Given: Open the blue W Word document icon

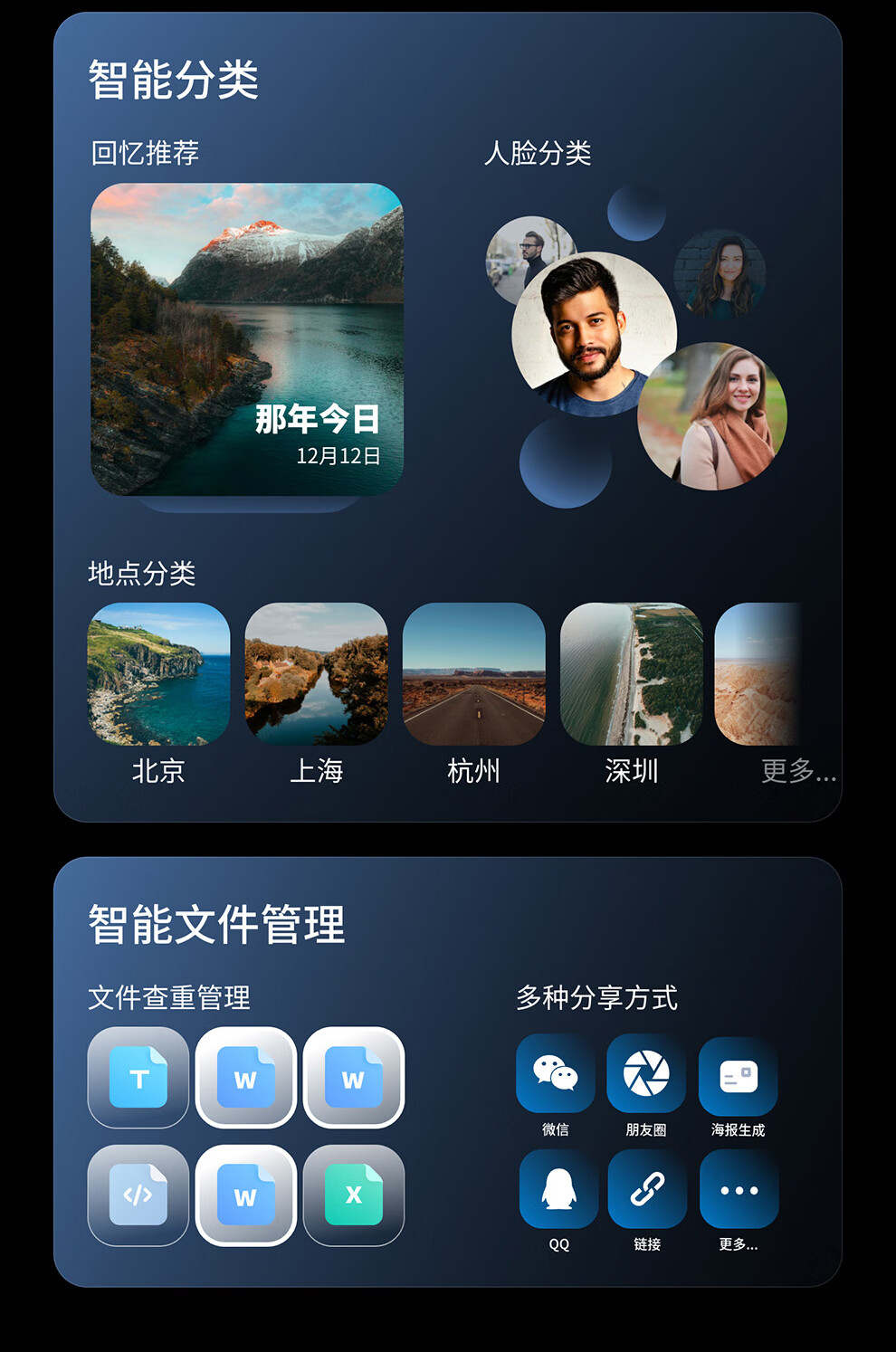Looking at the screenshot, I should point(245,1078).
